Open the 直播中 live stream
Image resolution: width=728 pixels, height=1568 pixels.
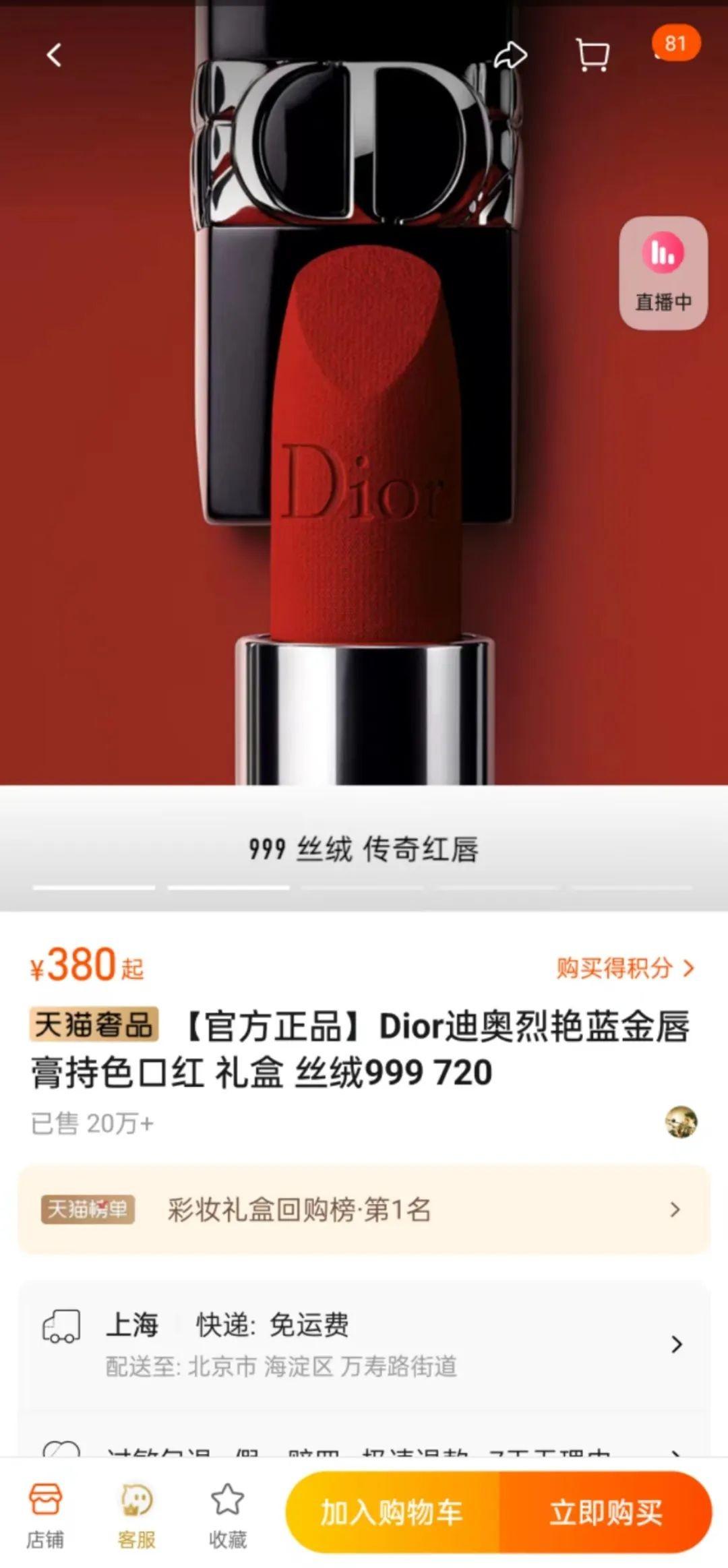(x=663, y=273)
